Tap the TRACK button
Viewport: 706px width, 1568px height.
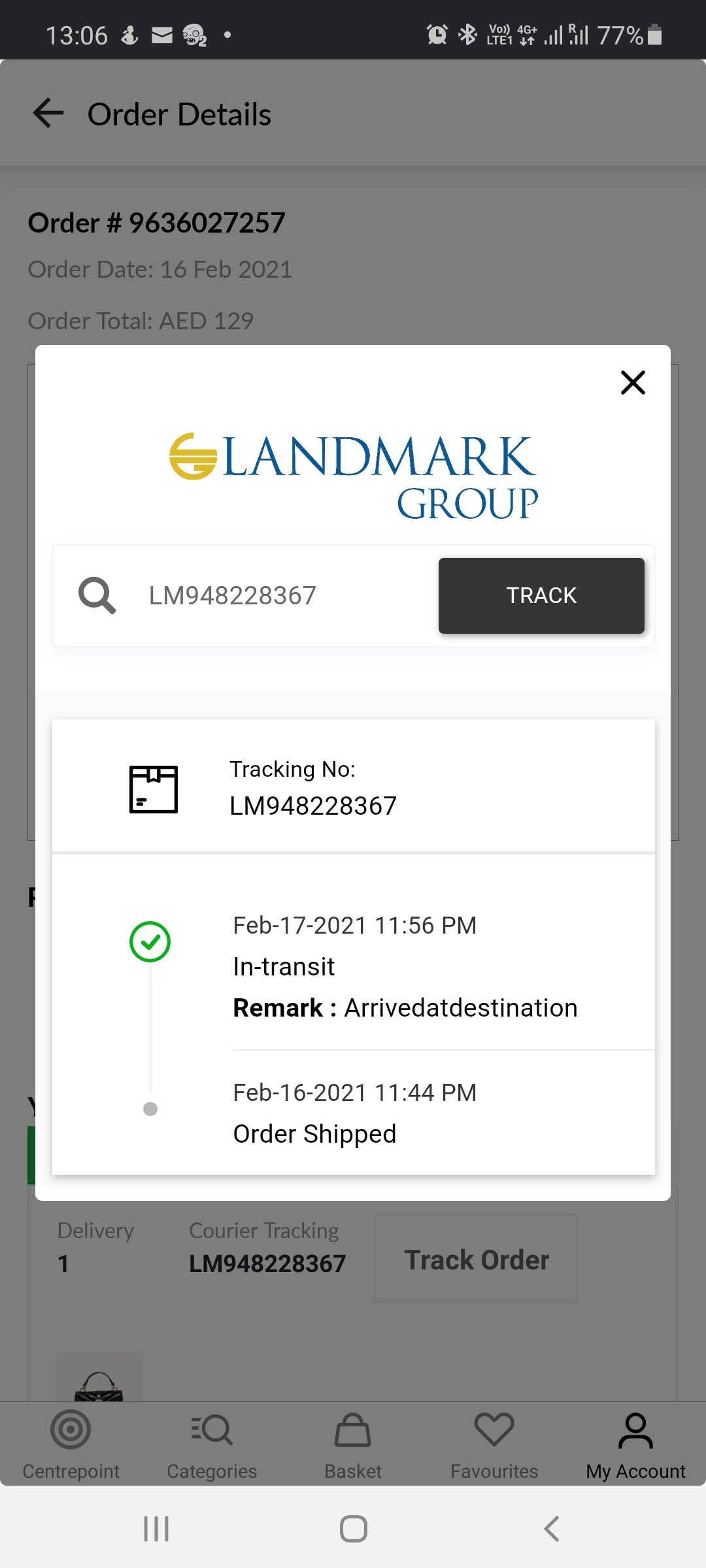coord(541,595)
